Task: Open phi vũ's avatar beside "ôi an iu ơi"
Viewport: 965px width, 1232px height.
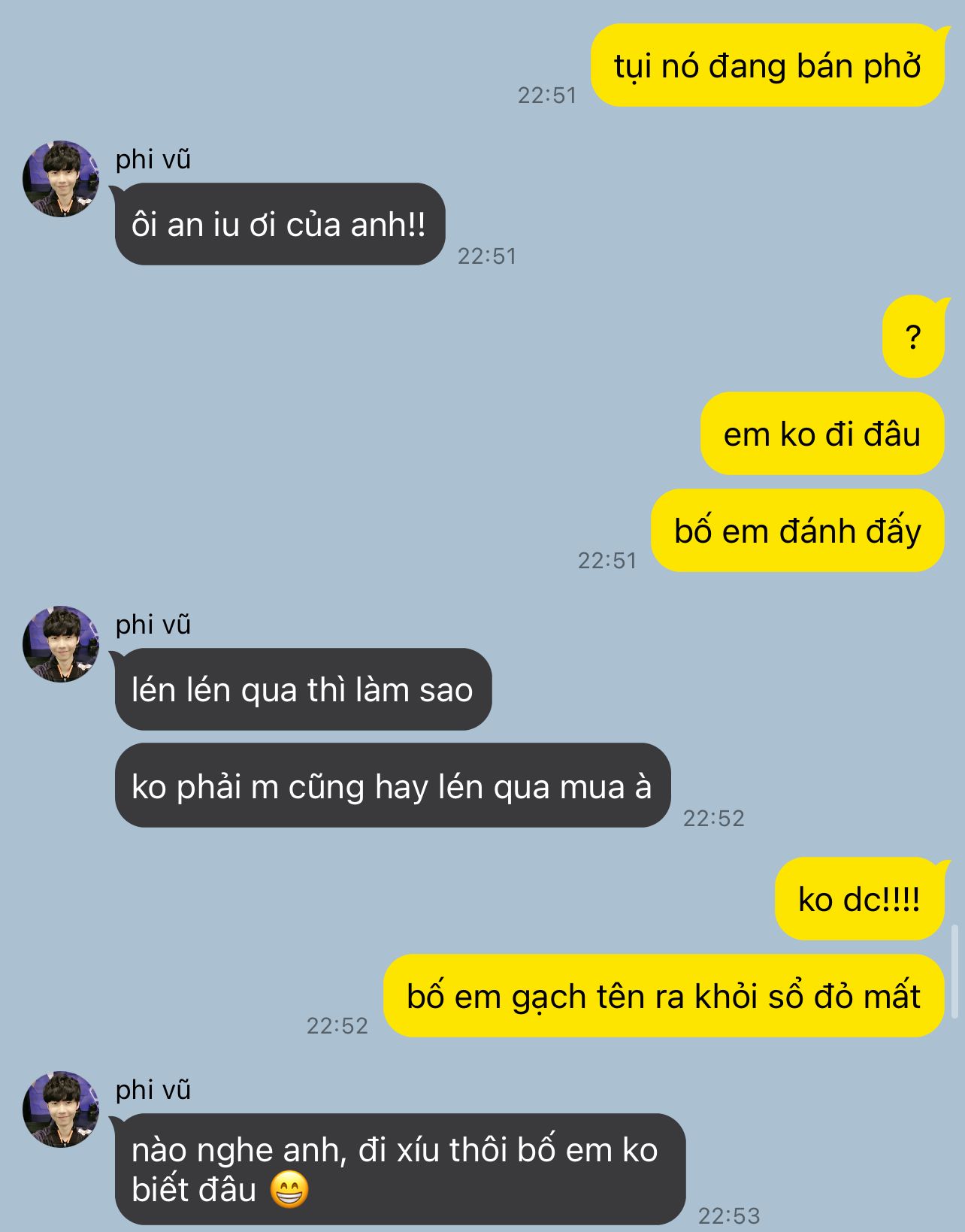Action: (61, 179)
